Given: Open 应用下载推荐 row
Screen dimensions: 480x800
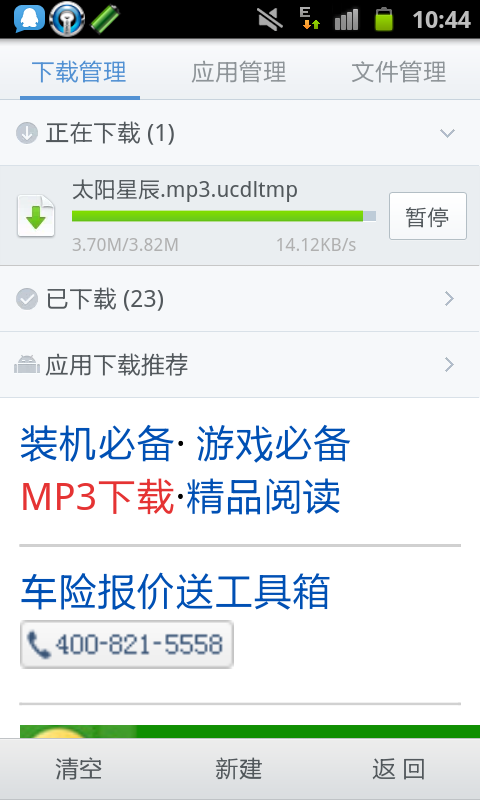Looking at the screenshot, I should 240,365.
